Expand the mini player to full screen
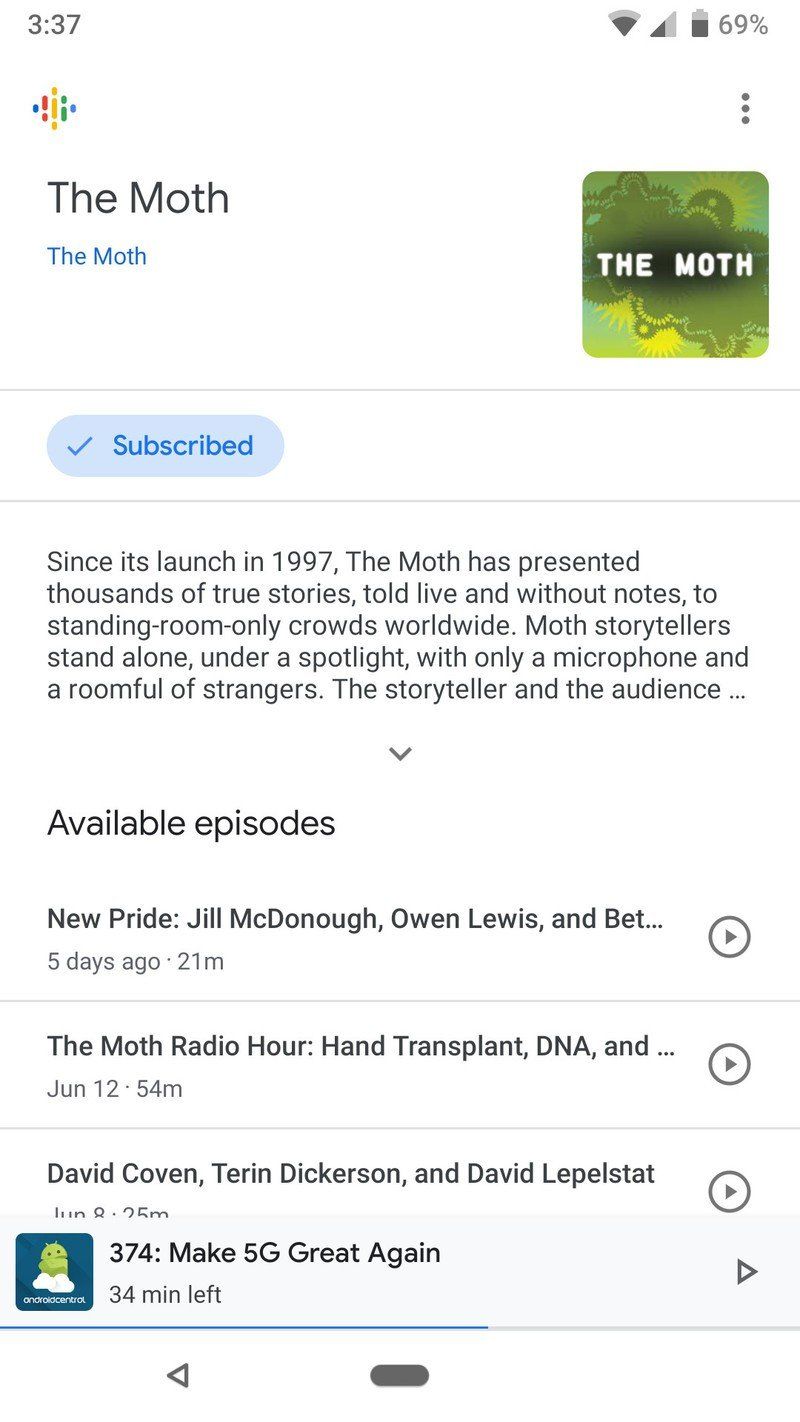 [300, 1271]
